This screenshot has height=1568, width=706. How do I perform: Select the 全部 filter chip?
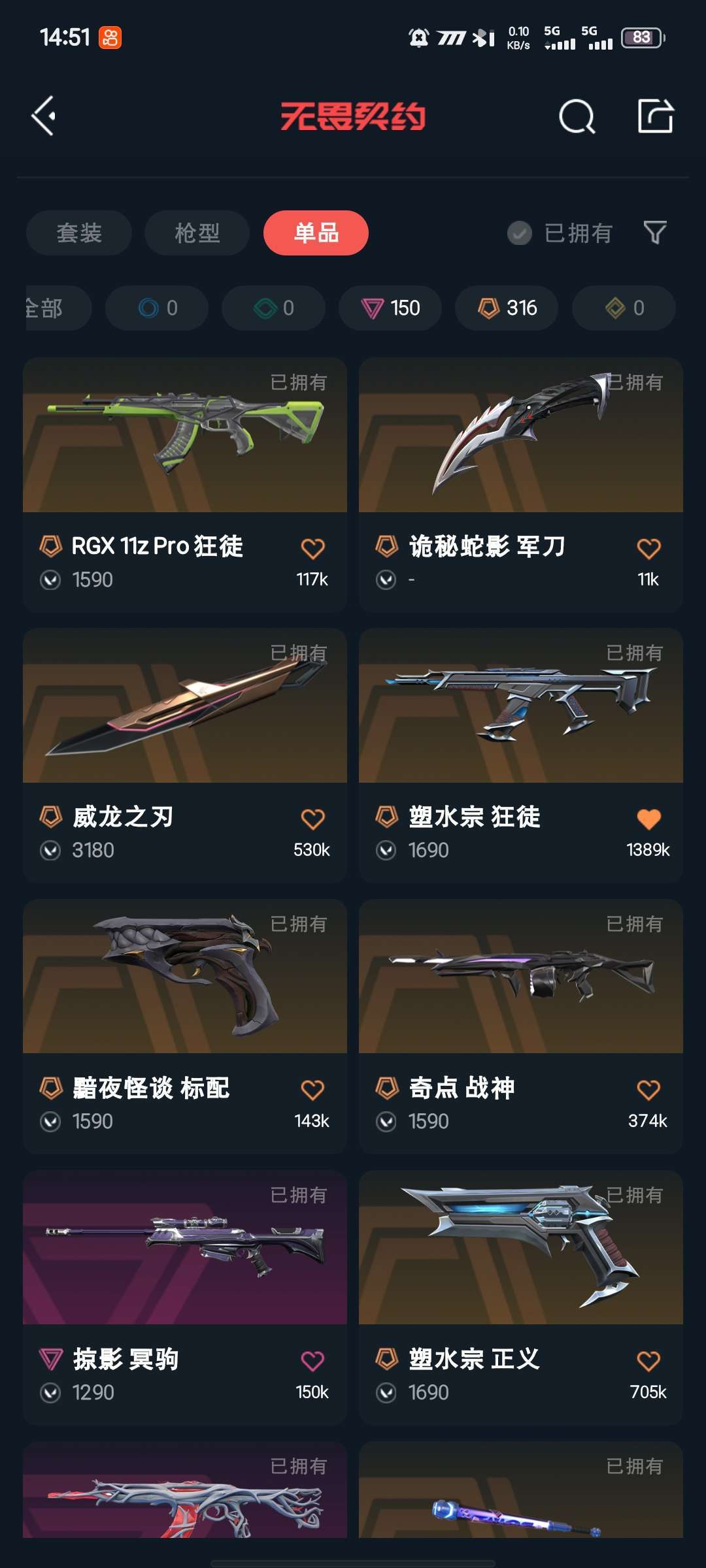point(58,308)
